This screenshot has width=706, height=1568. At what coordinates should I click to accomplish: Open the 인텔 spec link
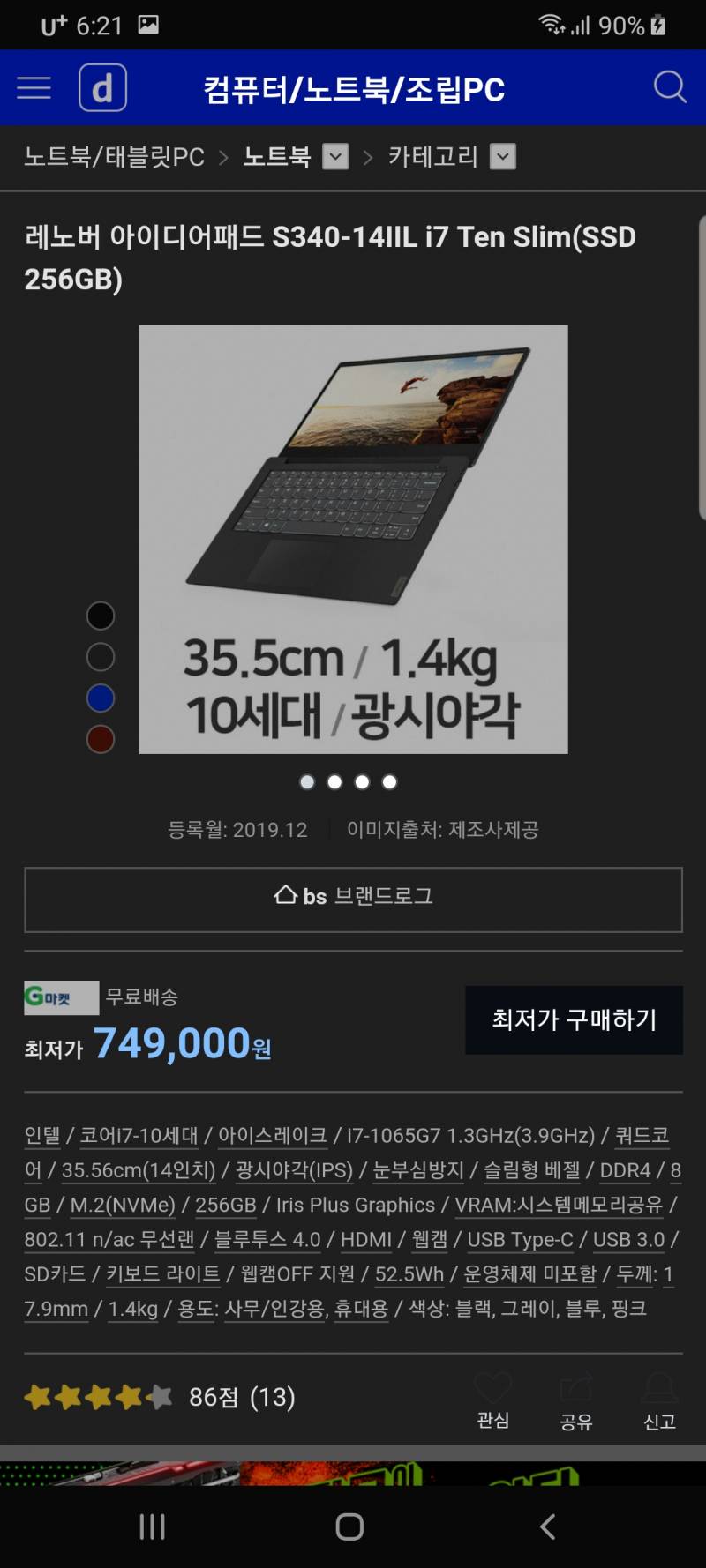43,1137
